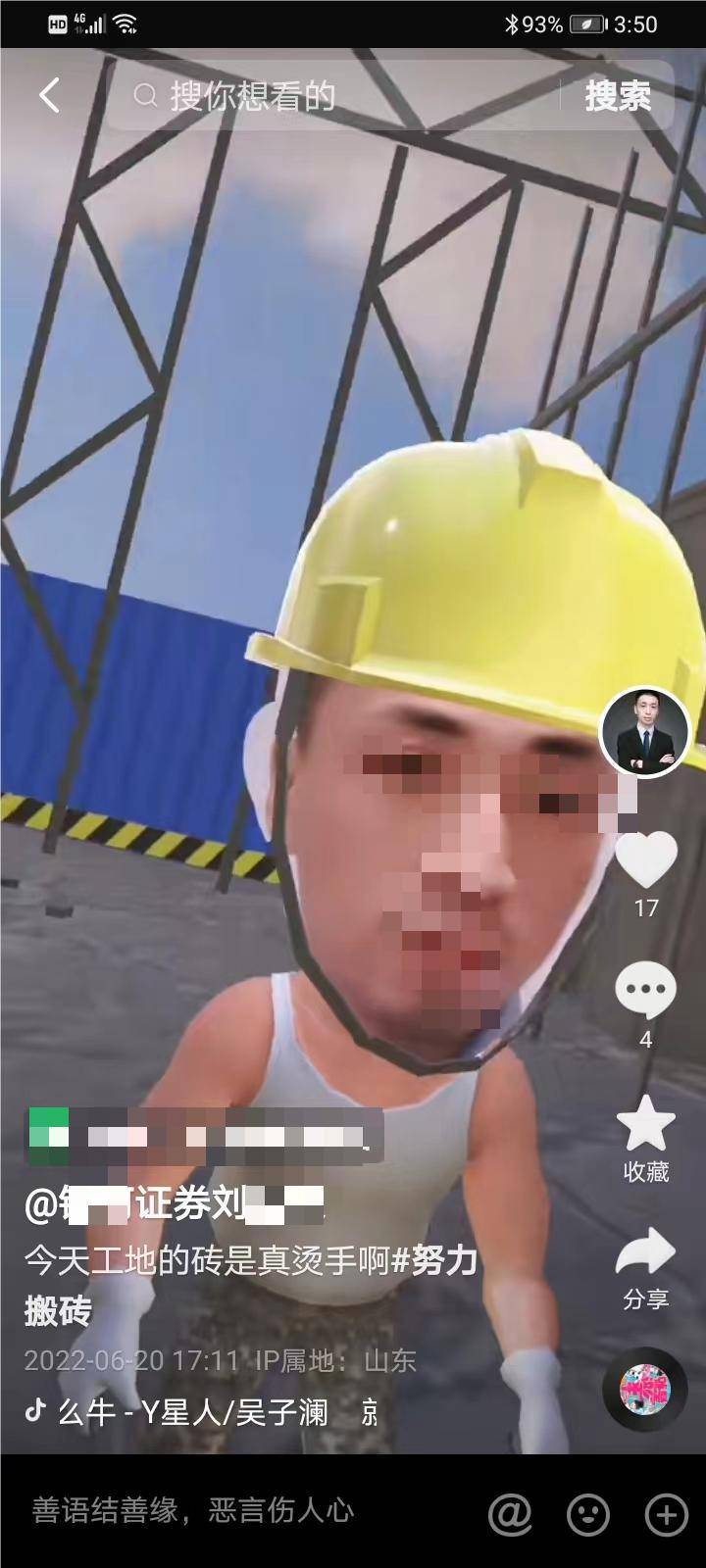
Task: Tap the plus icon in comment bar
Action: pyautogui.click(x=667, y=1515)
